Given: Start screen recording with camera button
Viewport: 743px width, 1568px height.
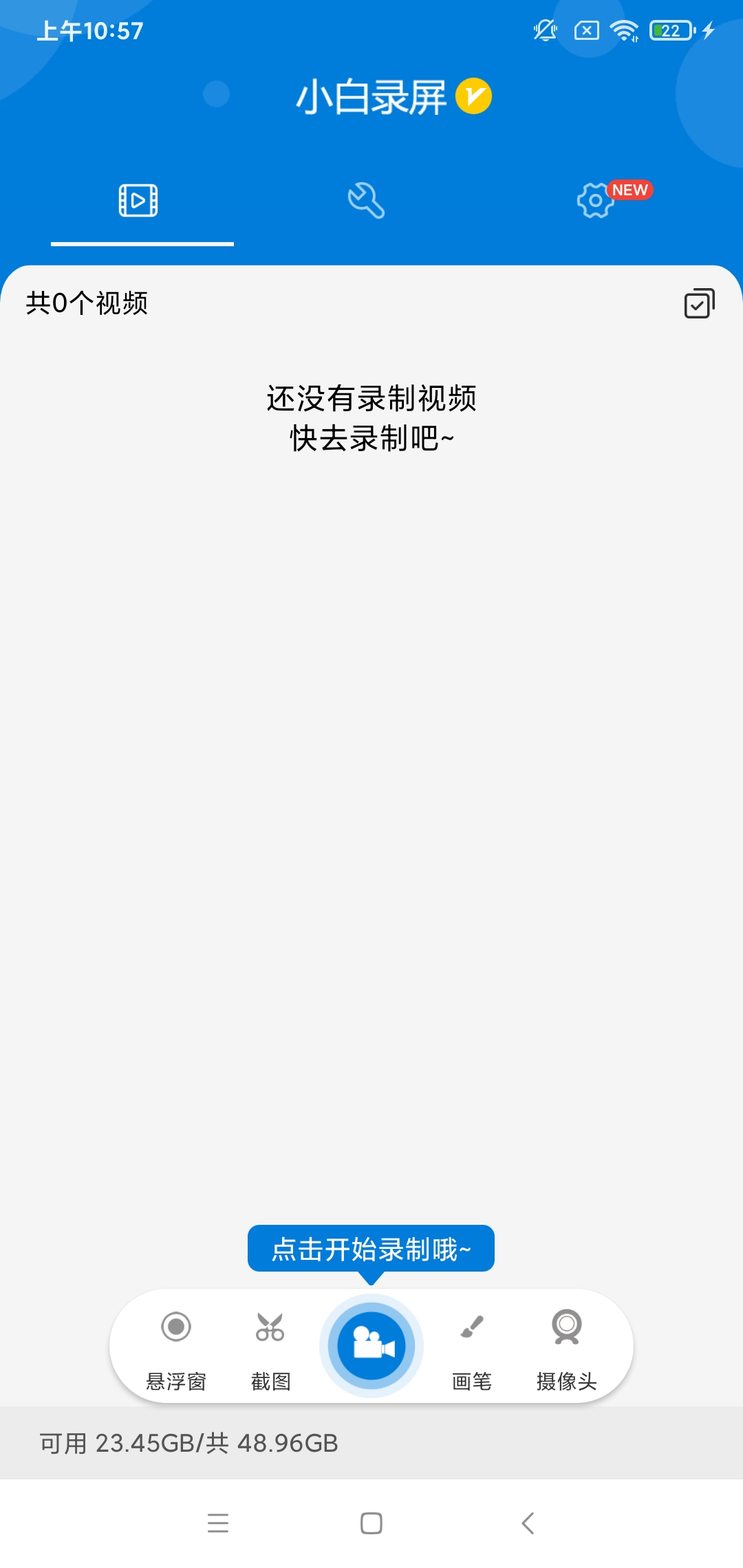Looking at the screenshot, I should coord(371,1345).
